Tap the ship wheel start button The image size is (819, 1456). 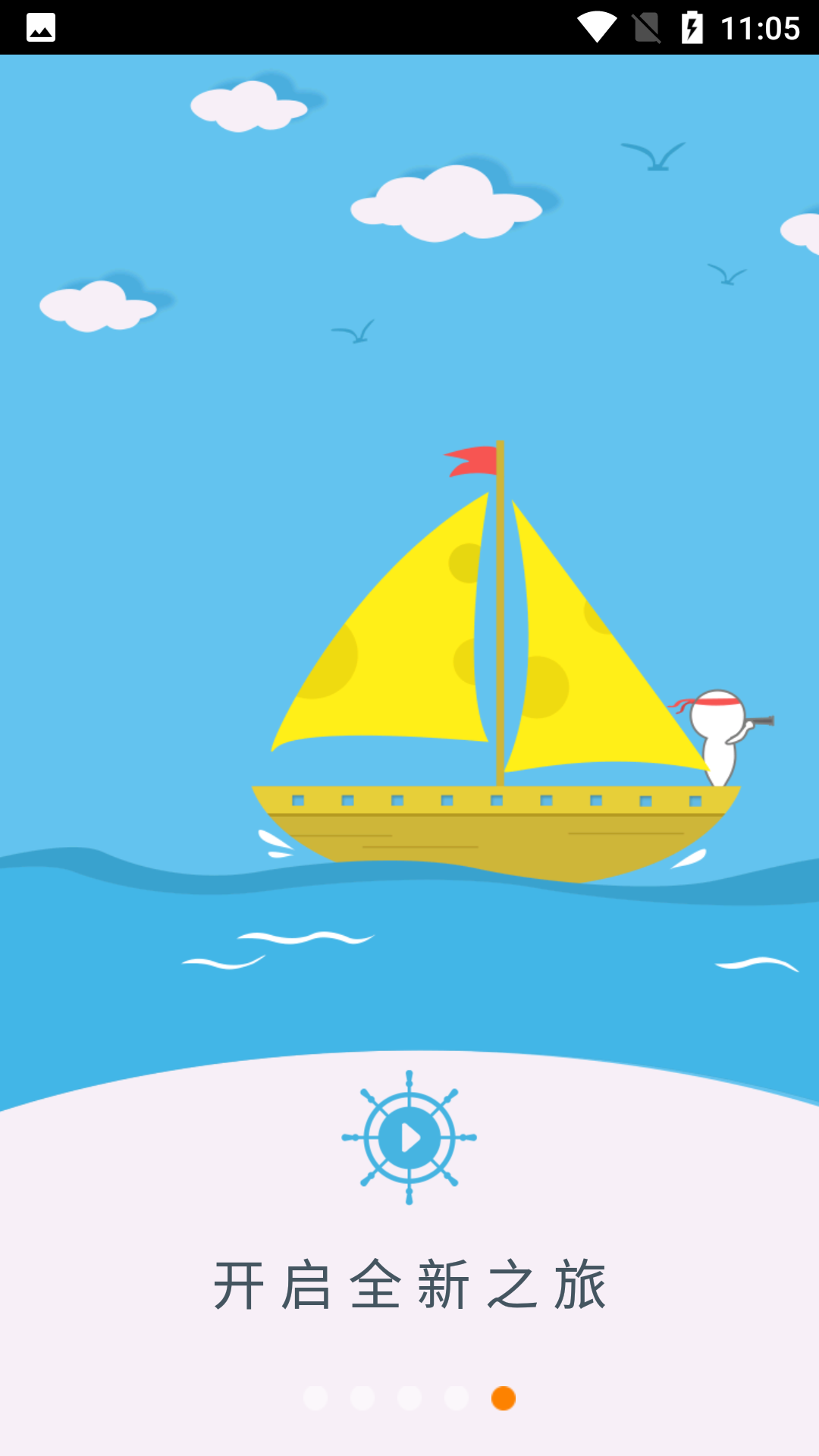[409, 1137]
